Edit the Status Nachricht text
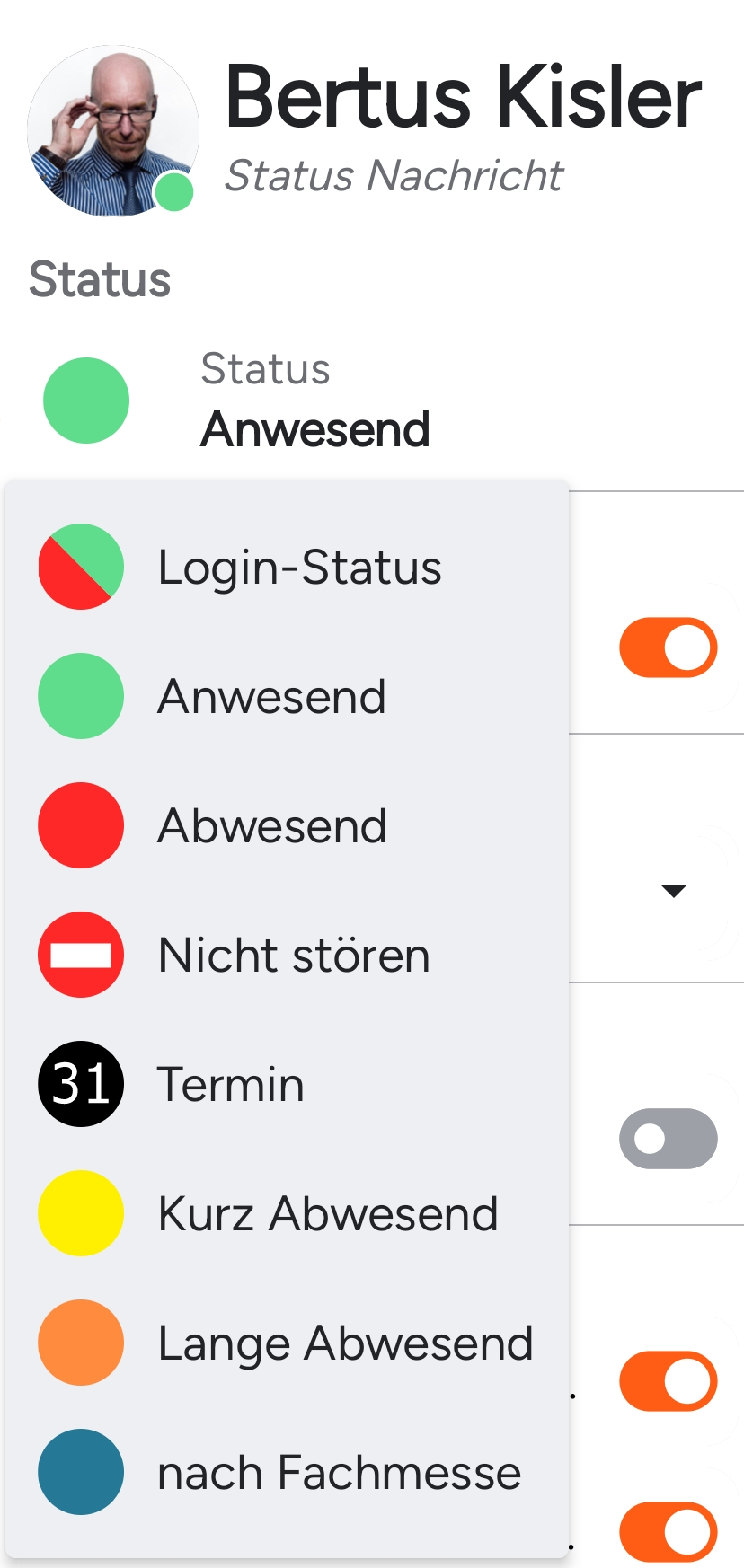The image size is (744, 1568). click(394, 176)
